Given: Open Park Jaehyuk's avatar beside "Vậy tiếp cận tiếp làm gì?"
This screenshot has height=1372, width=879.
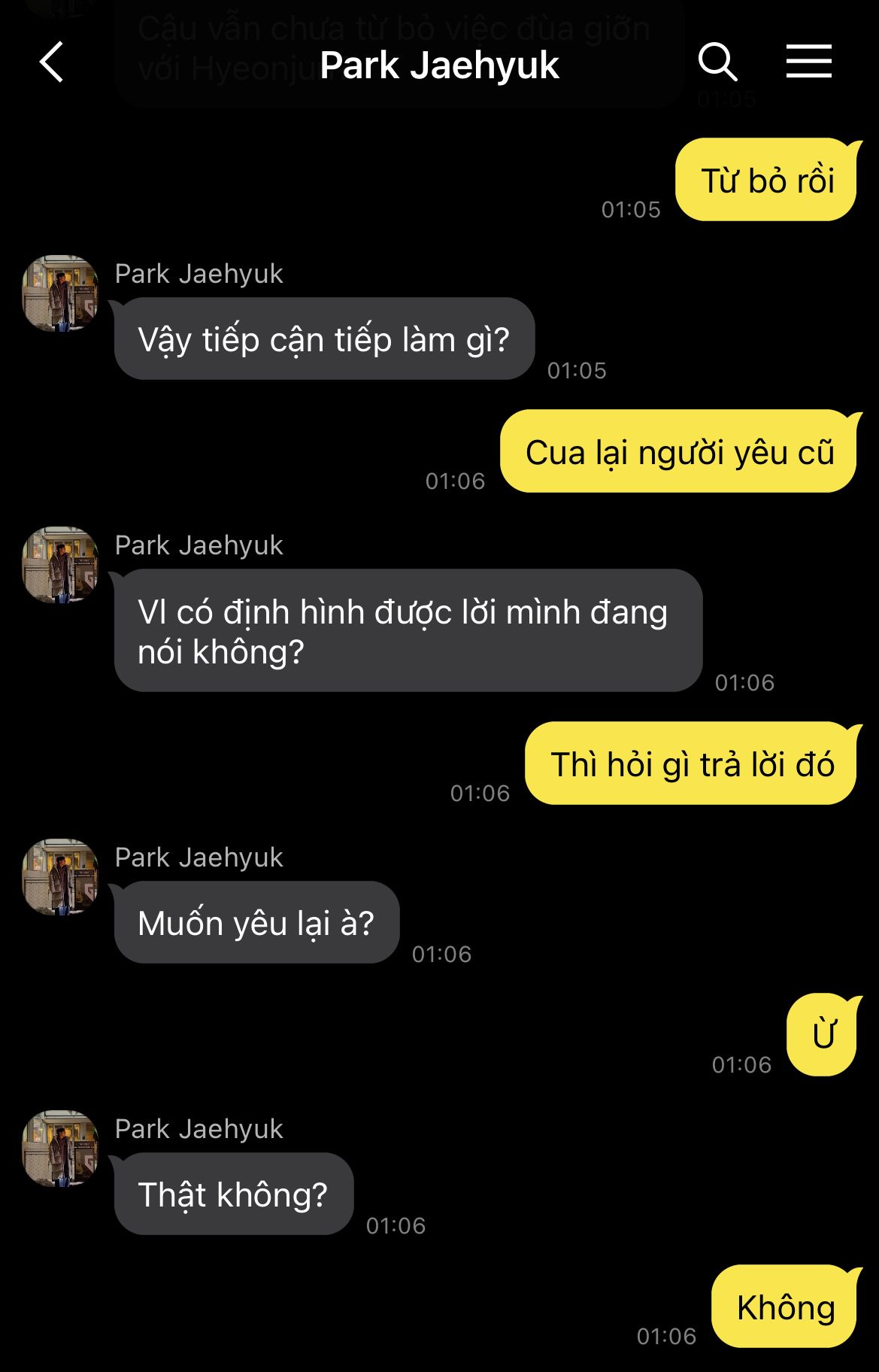Looking at the screenshot, I should [x=60, y=293].
